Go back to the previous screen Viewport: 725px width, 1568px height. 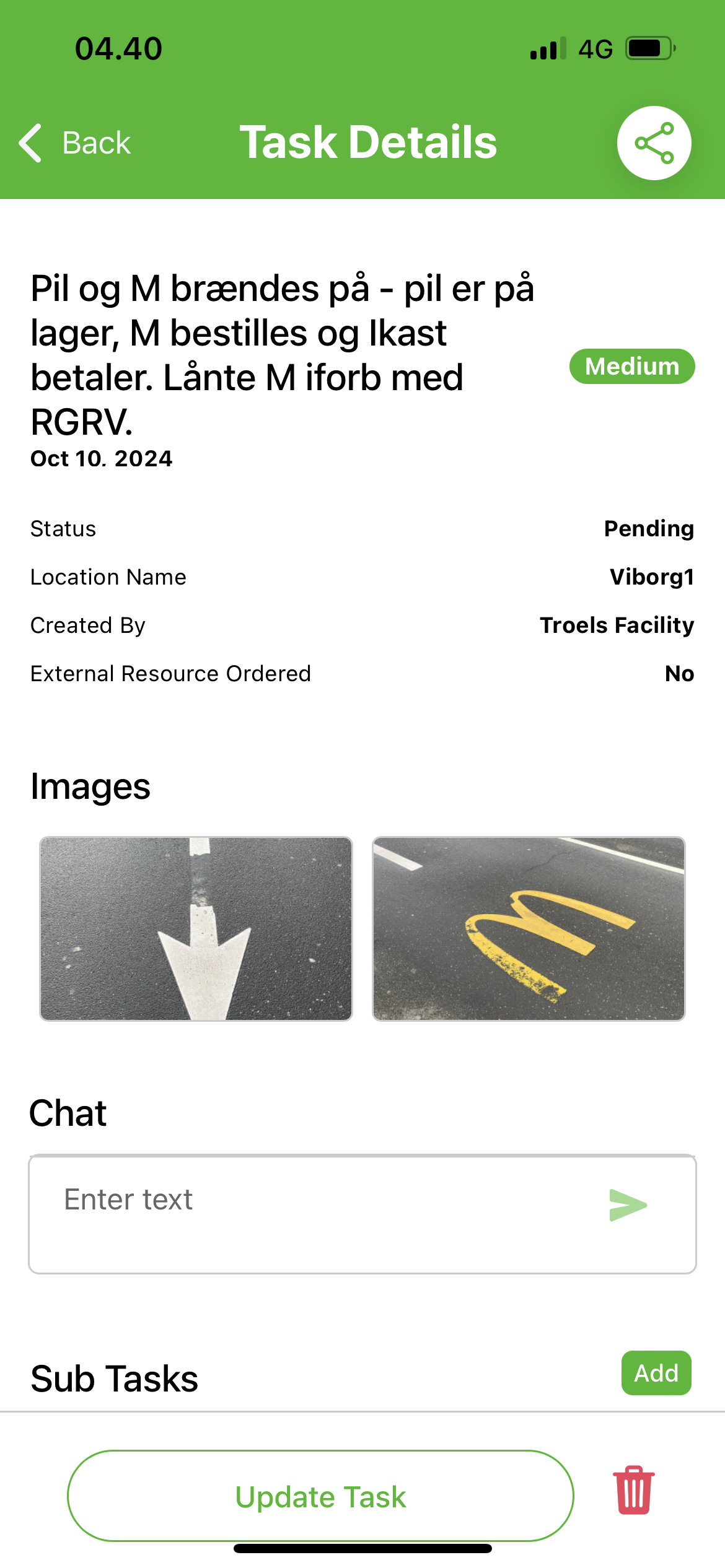point(74,143)
